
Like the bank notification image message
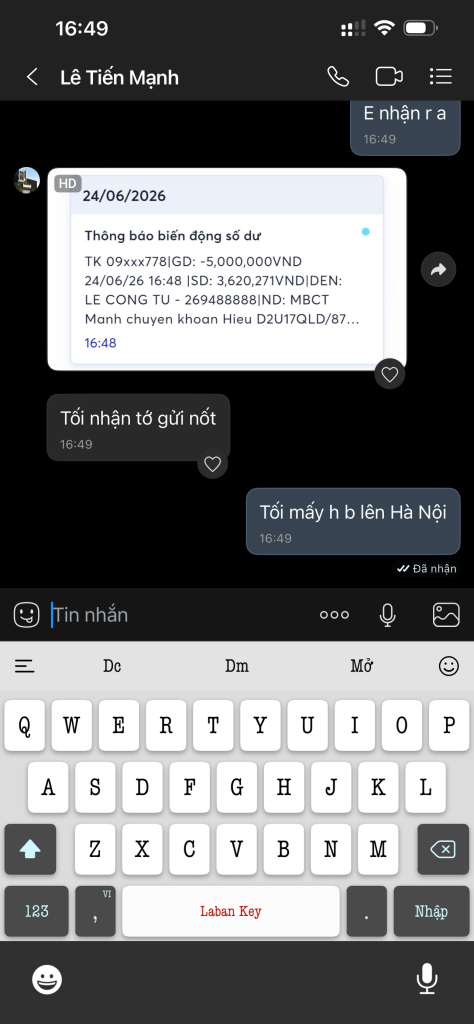390,374
